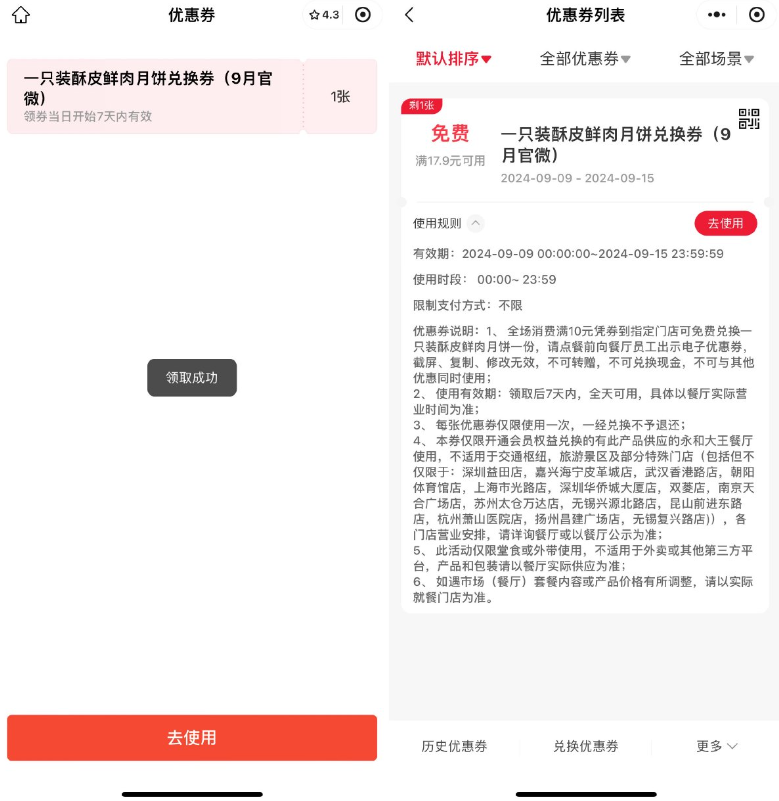Expand the 更多 menu
This screenshot has height=801, width=779.
pyautogui.click(x=716, y=746)
